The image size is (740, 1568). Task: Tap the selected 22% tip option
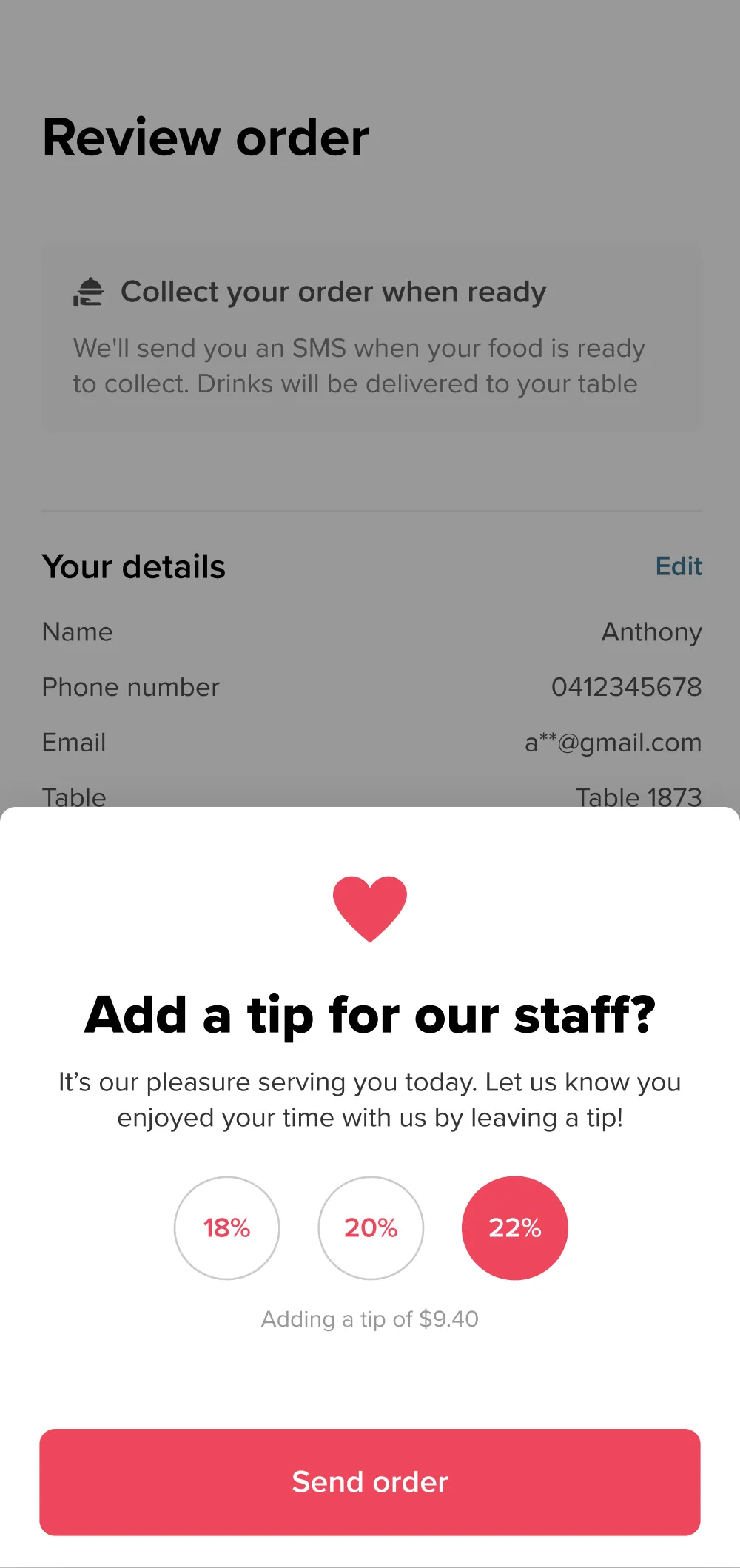click(x=514, y=1227)
